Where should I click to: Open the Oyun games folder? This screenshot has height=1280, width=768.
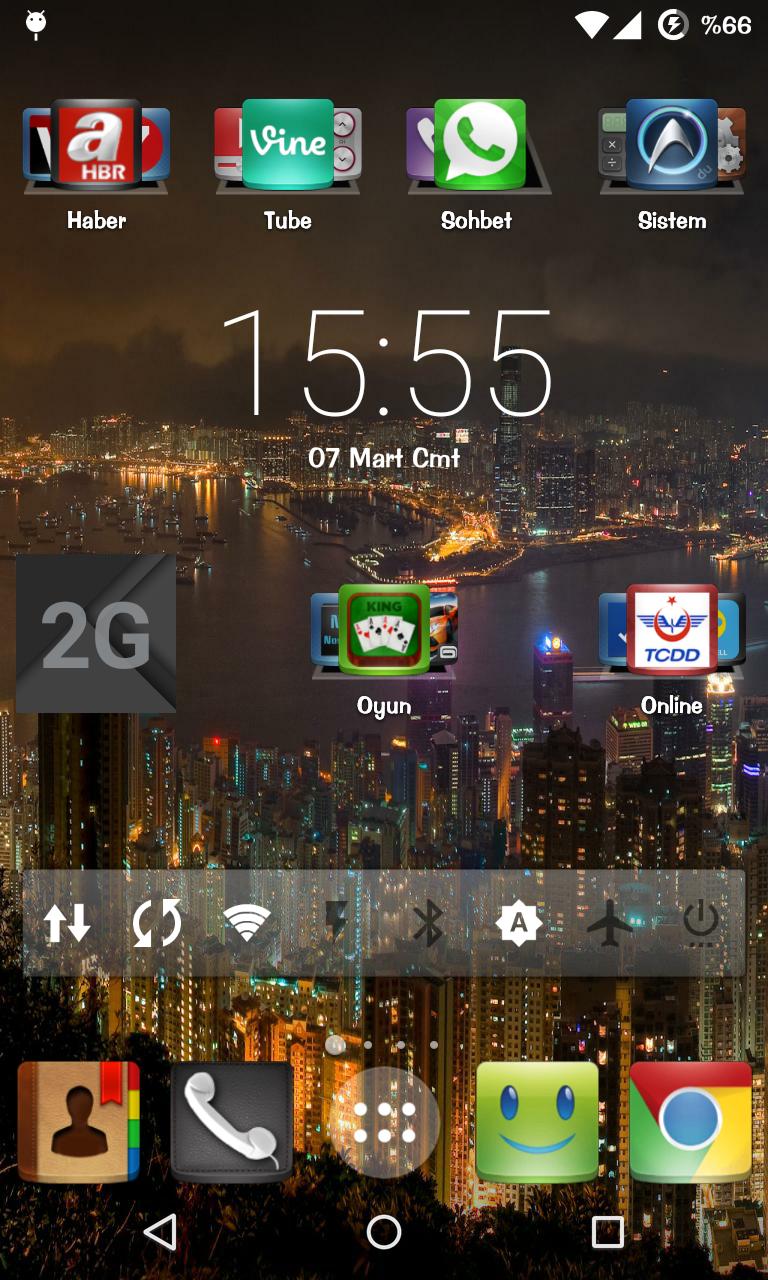pyautogui.click(x=384, y=633)
